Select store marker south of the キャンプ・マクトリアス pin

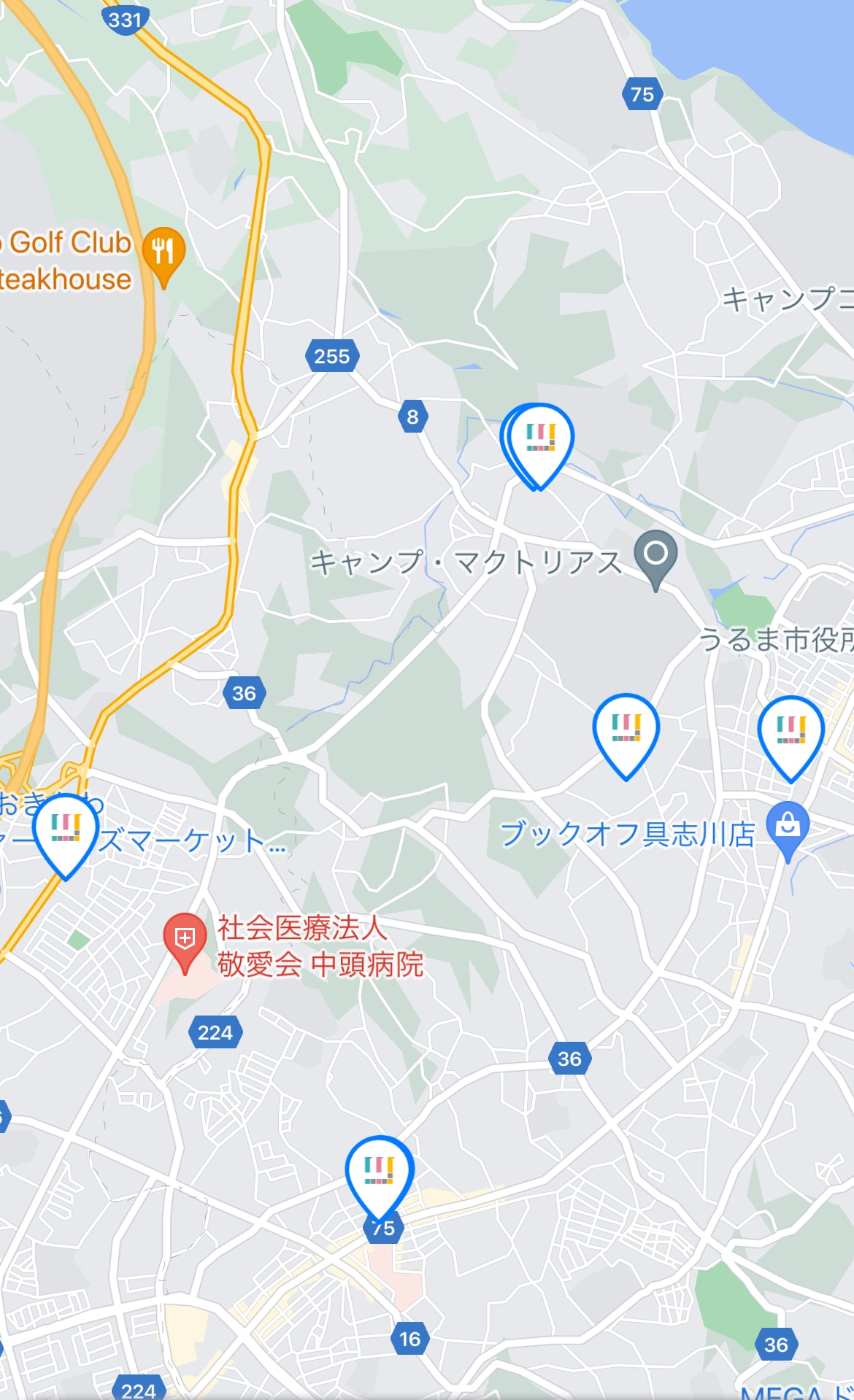point(626,729)
